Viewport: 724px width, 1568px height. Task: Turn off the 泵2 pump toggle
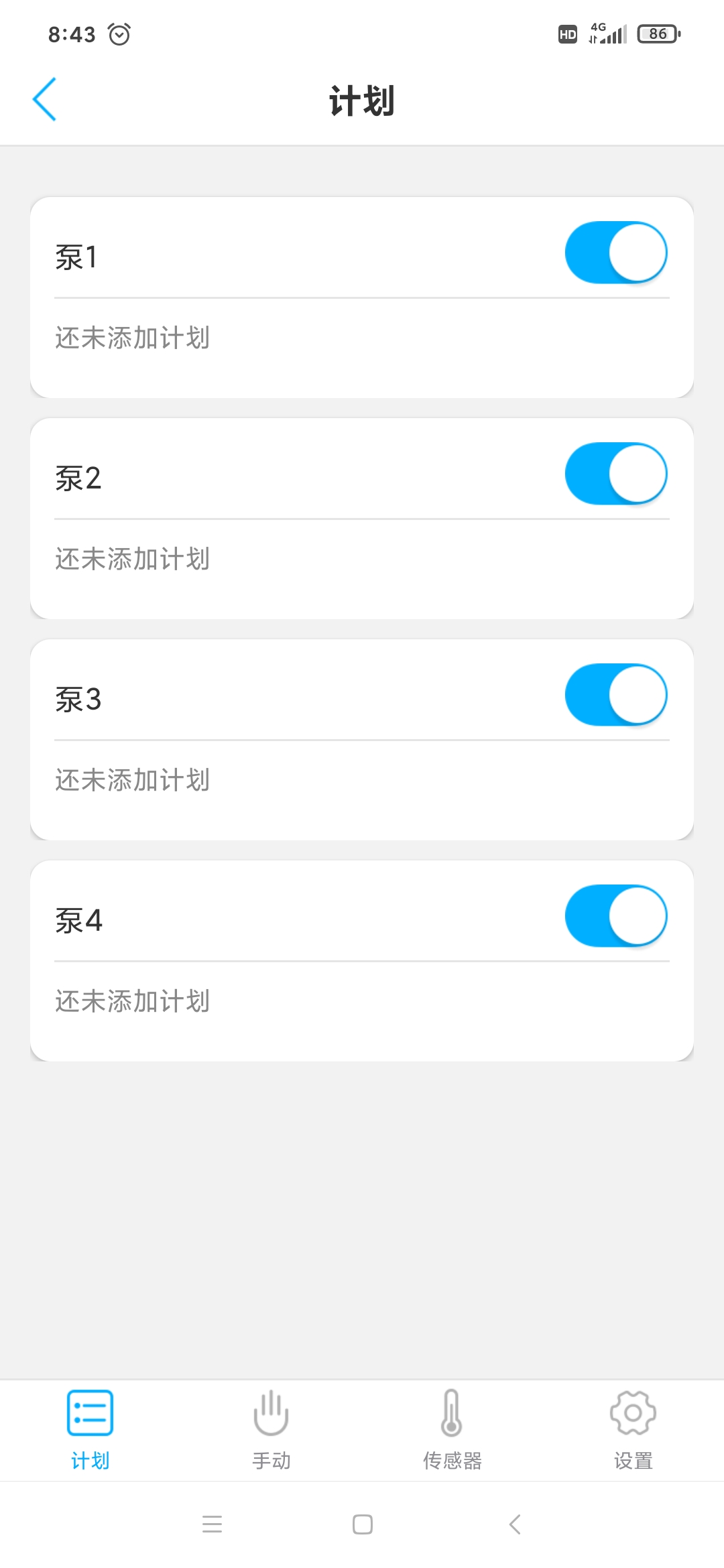(615, 473)
